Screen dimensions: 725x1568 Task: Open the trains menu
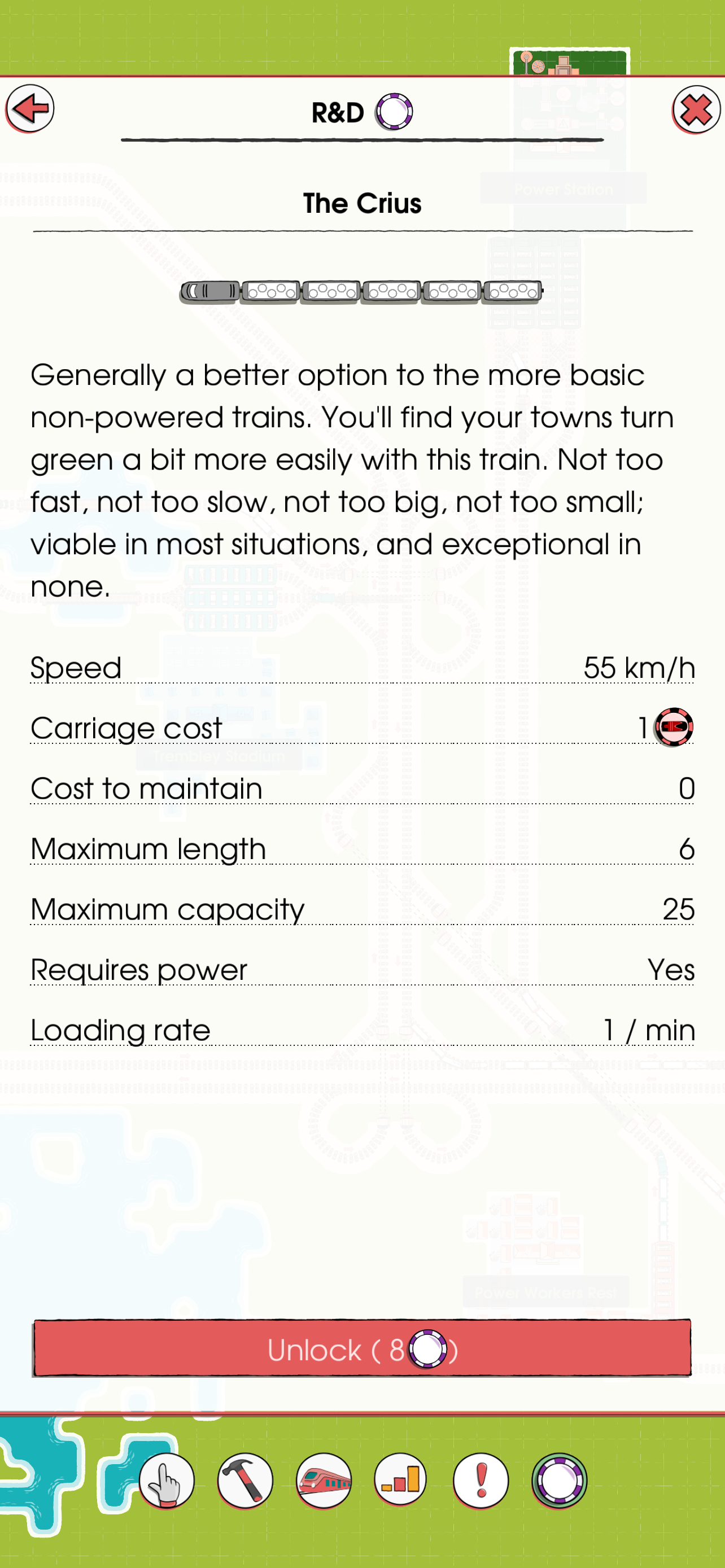pos(324,1480)
